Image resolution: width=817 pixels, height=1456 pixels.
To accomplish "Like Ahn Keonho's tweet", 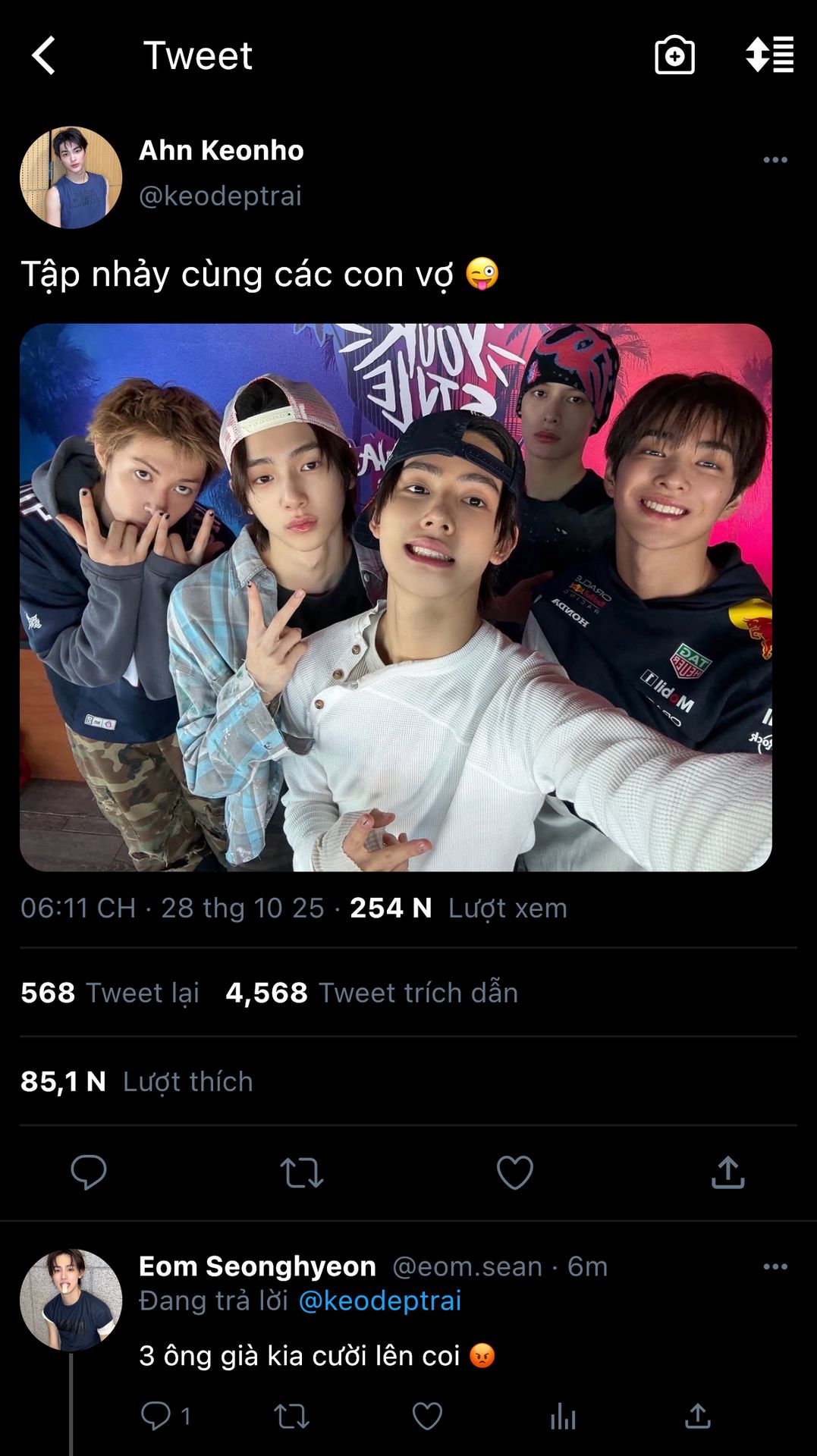I will pyautogui.click(x=515, y=1172).
